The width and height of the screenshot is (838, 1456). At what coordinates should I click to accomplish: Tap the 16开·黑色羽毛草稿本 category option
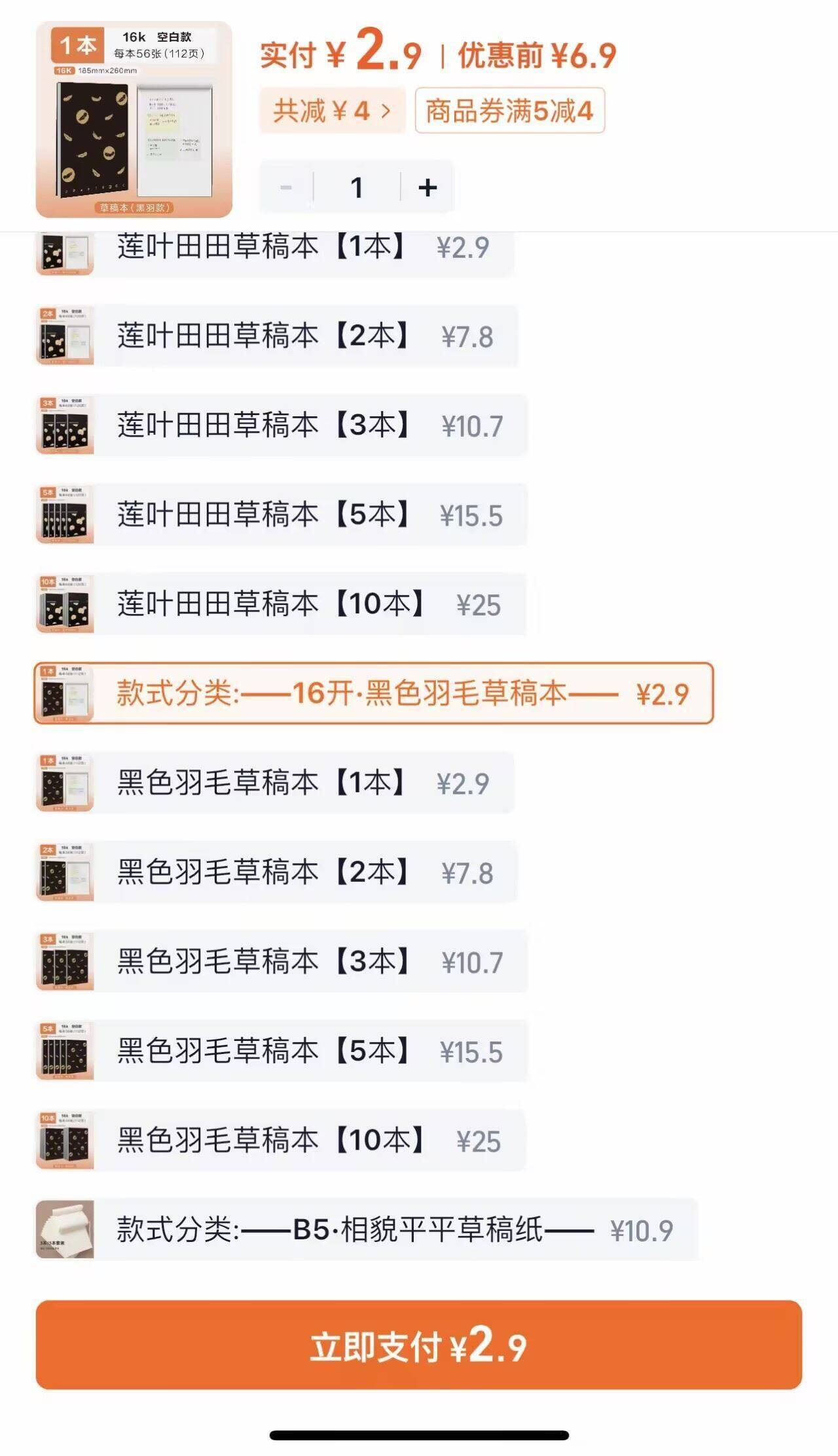pyautogui.click(x=374, y=693)
